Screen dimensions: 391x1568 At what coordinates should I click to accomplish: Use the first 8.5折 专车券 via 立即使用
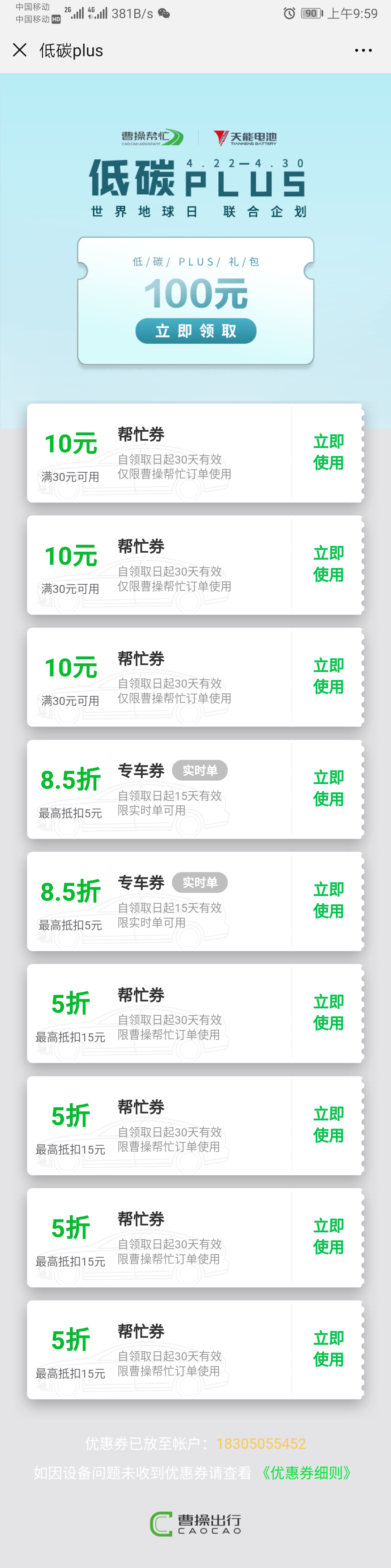tap(328, 788)
